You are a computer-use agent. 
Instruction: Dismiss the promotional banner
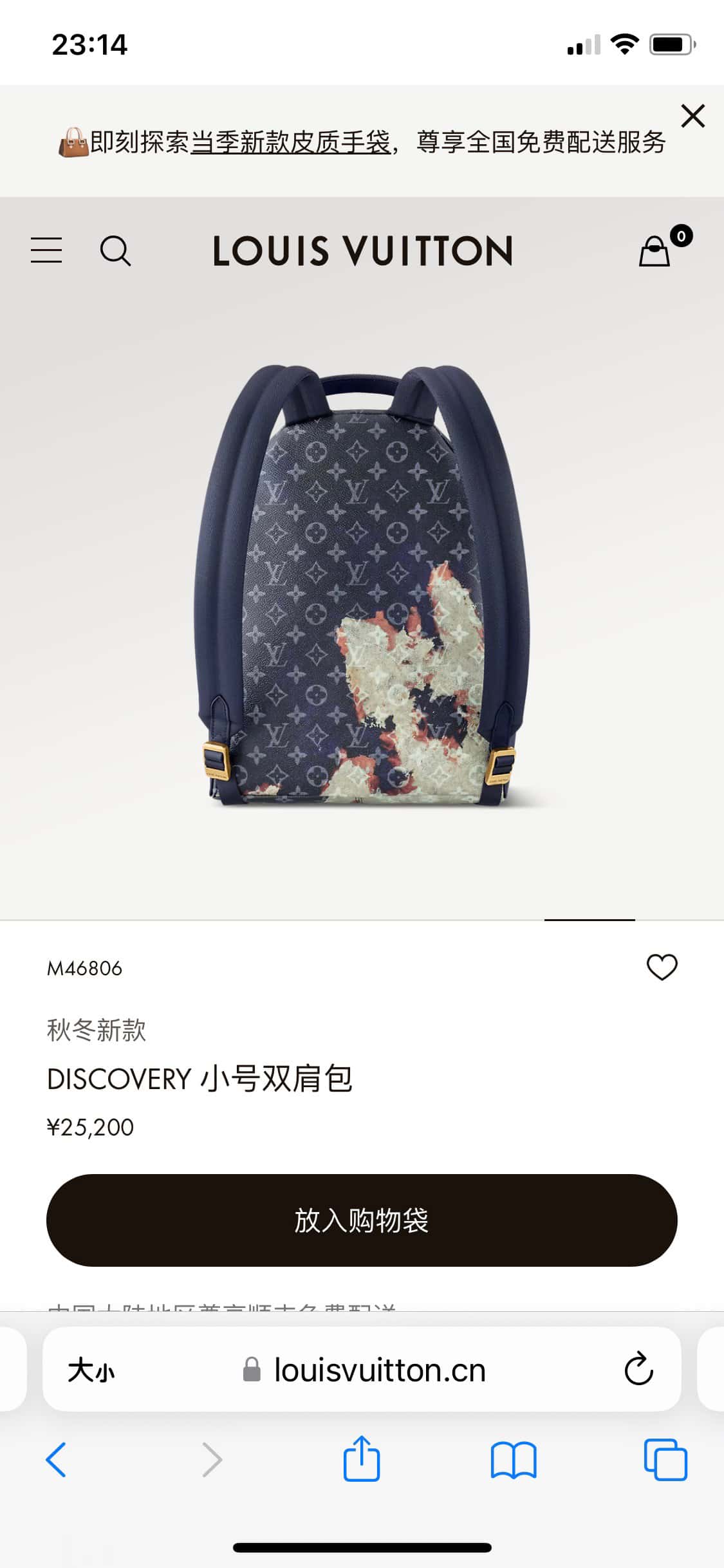(x=692, y=117)
